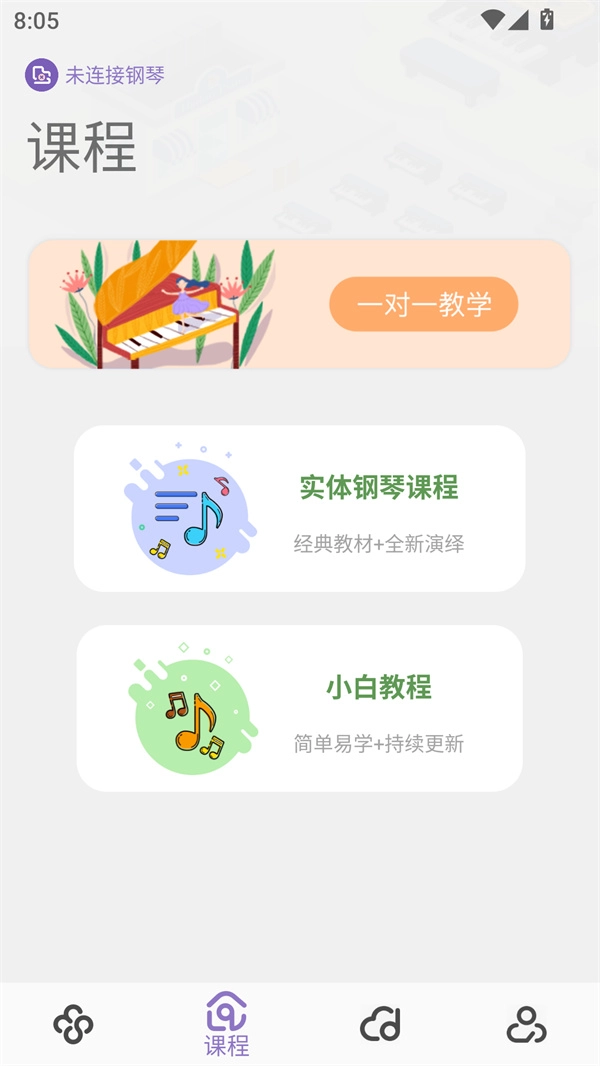Switch to the cloud music tab
This screenshot has height=1066, width=600.
[380, 1024]
